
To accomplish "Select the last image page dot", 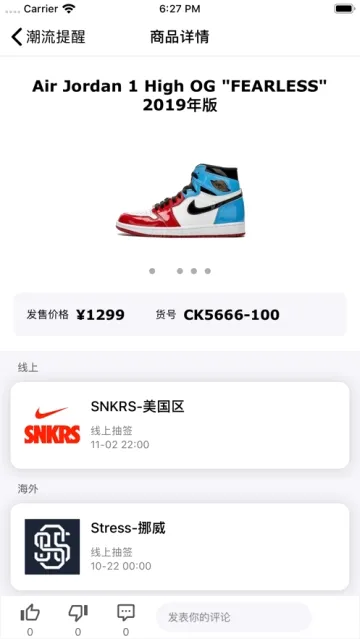I will click(x=208, y=271).
